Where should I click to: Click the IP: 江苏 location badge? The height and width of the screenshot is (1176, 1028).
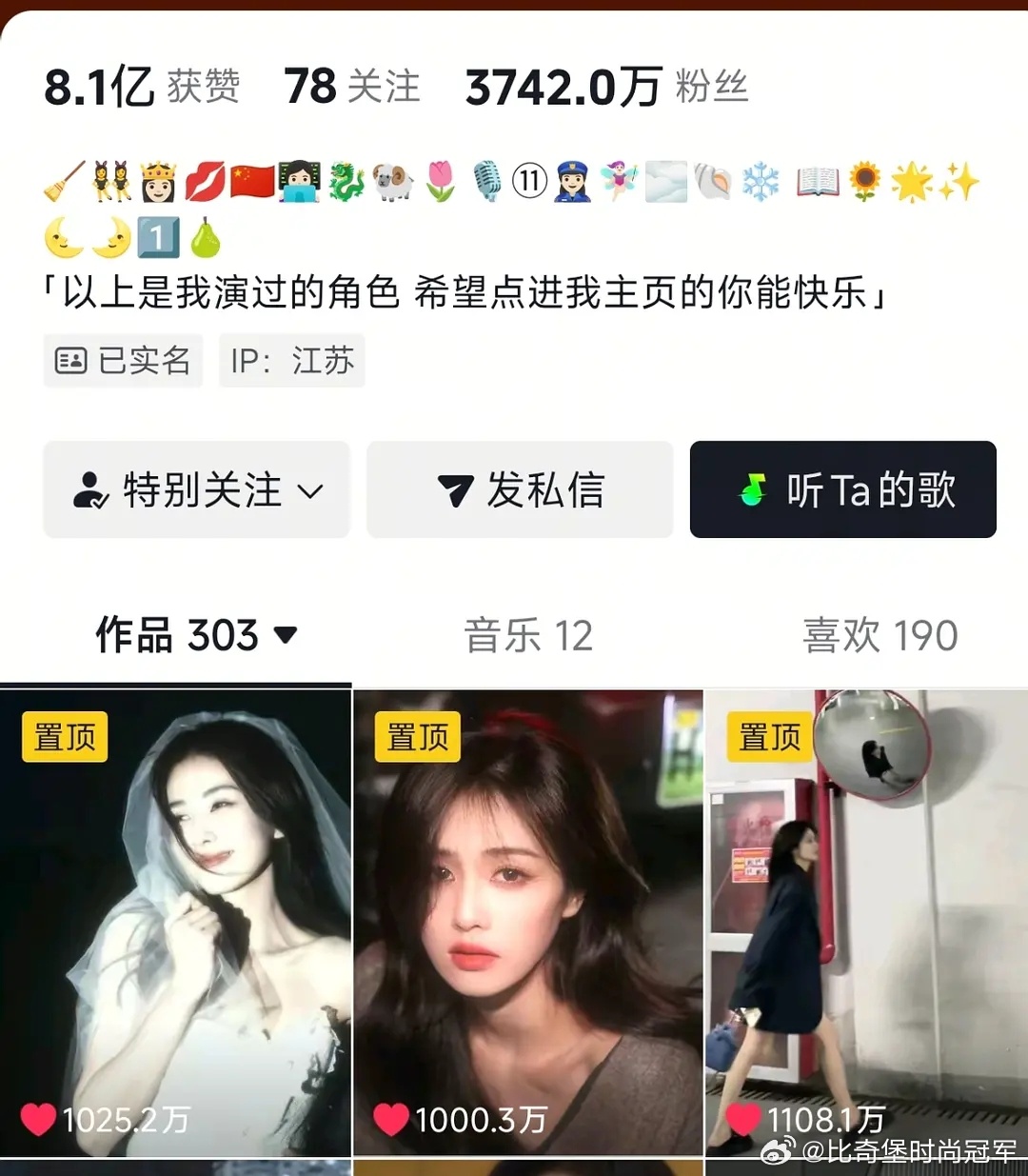[x=291, y=360]
